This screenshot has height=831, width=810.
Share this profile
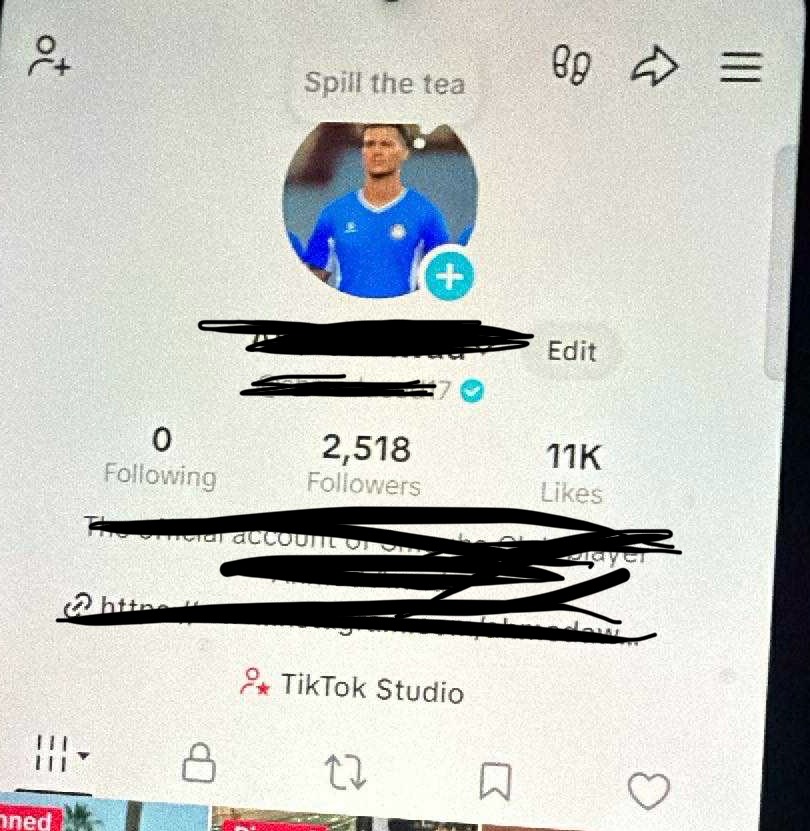coord(655,67)
